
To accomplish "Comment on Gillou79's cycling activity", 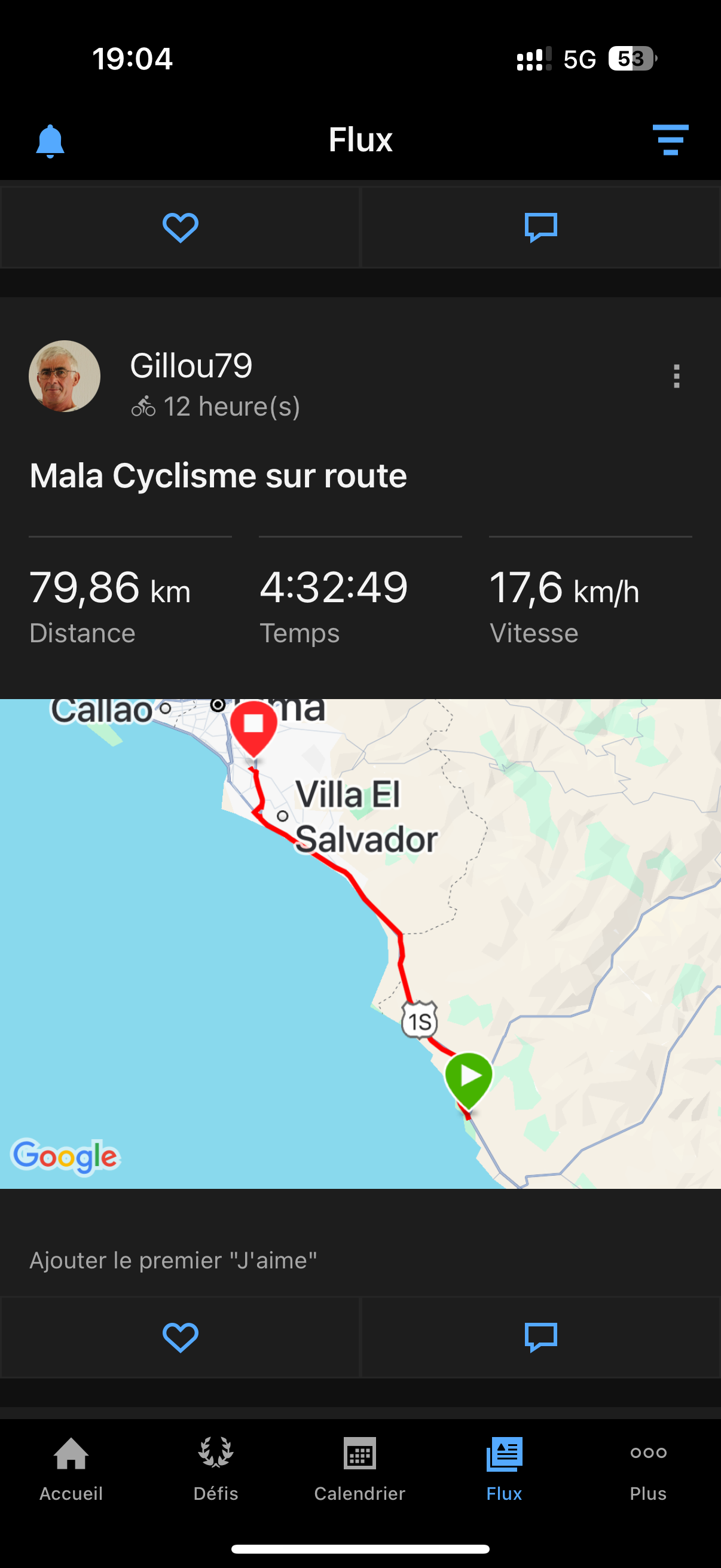I will (540, 1337).
